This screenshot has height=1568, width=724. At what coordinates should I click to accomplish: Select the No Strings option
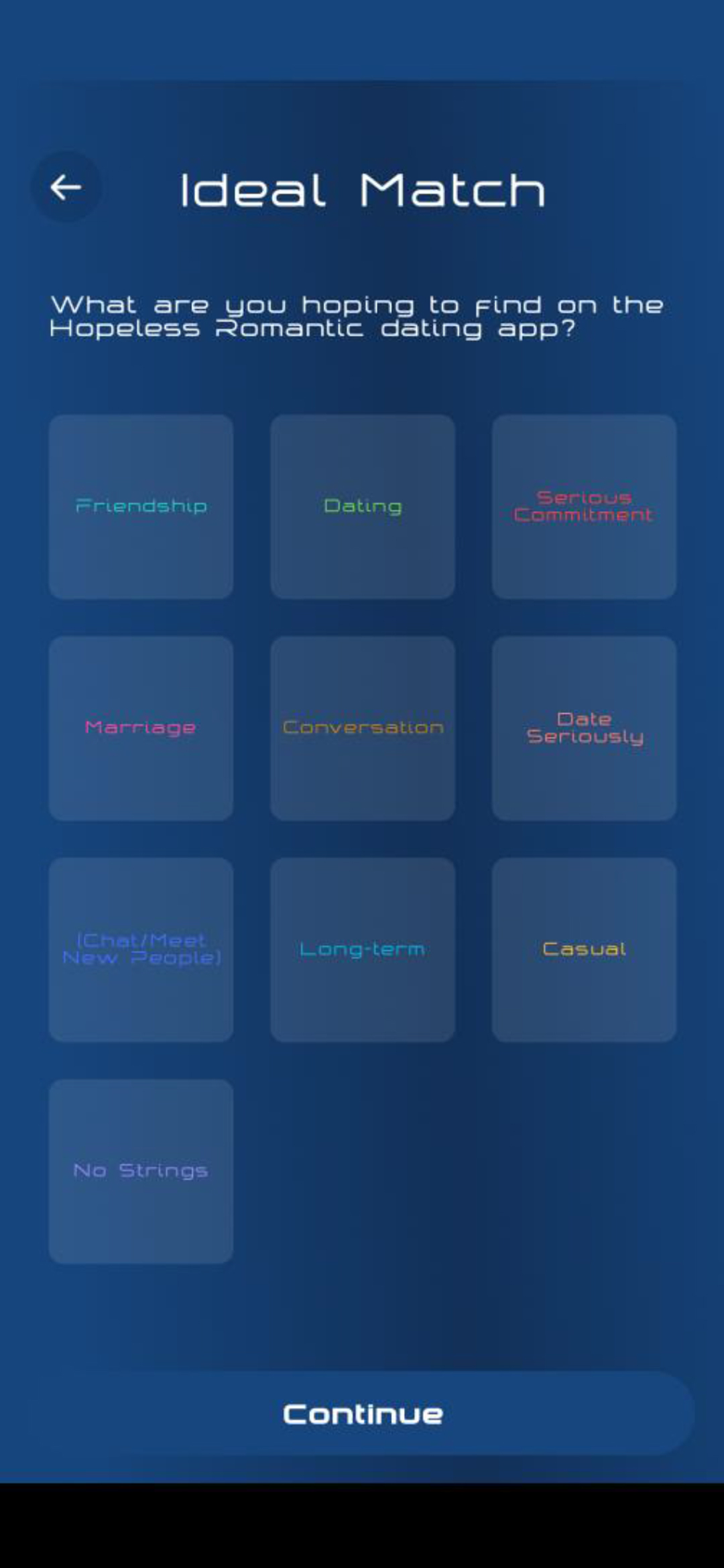(141, 1171)
